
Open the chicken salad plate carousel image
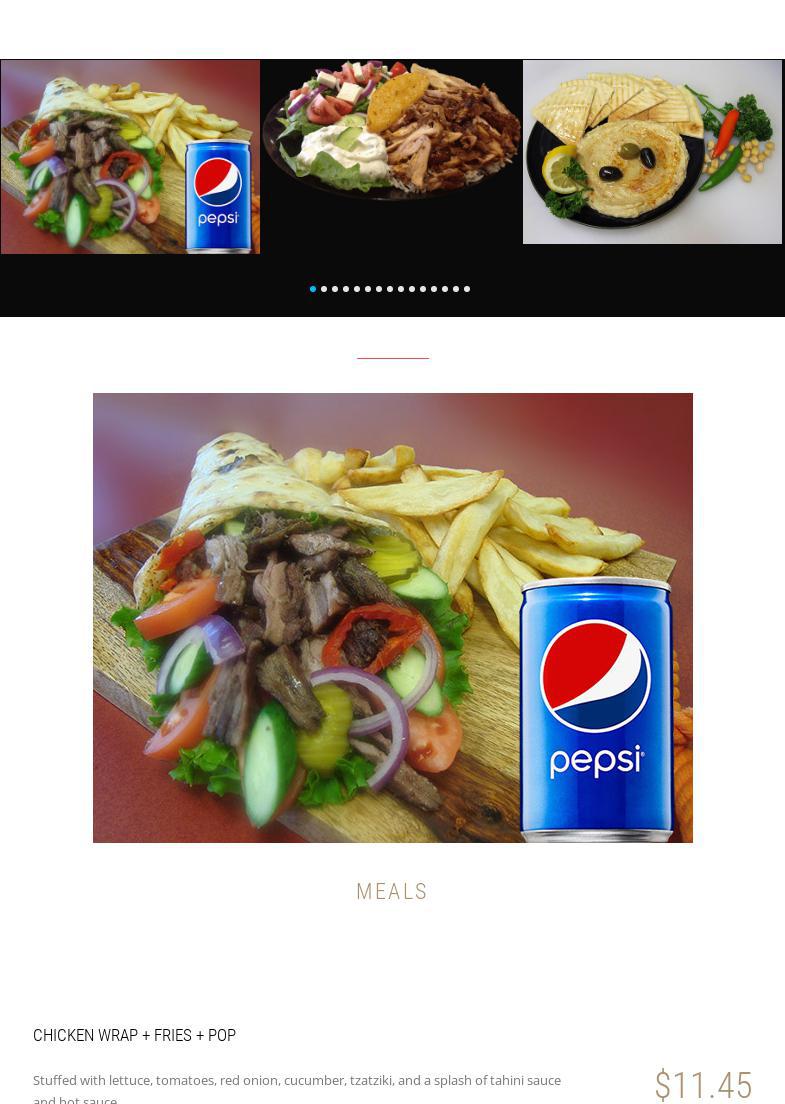[x=391, y=130]
